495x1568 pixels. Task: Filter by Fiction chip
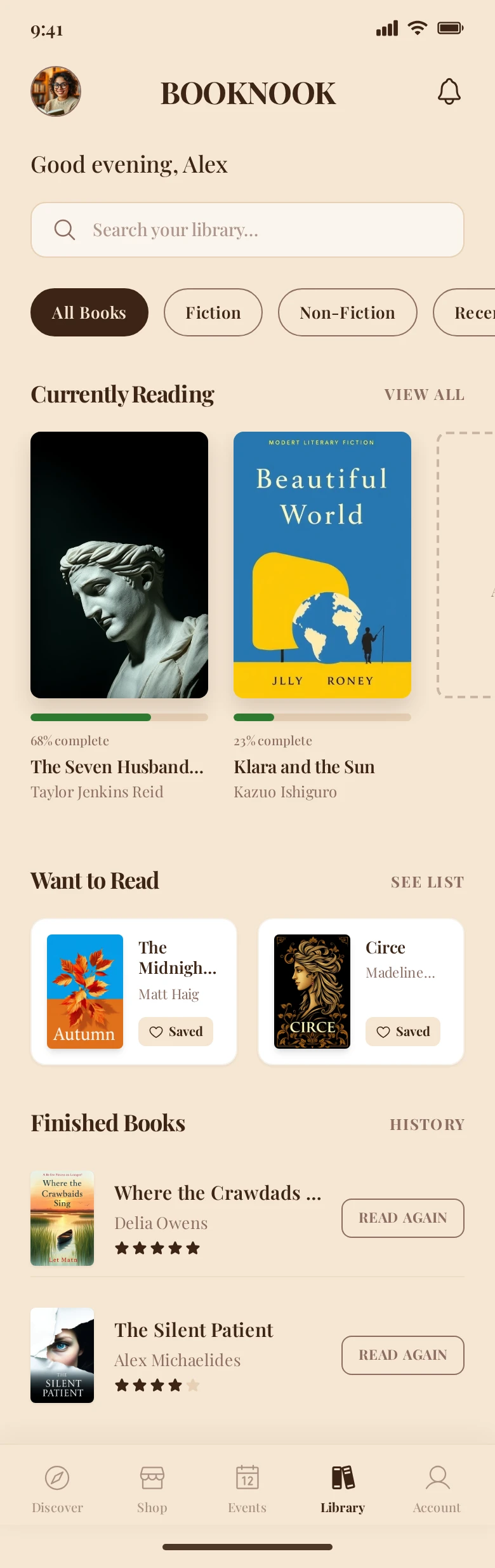click(213, 312)
